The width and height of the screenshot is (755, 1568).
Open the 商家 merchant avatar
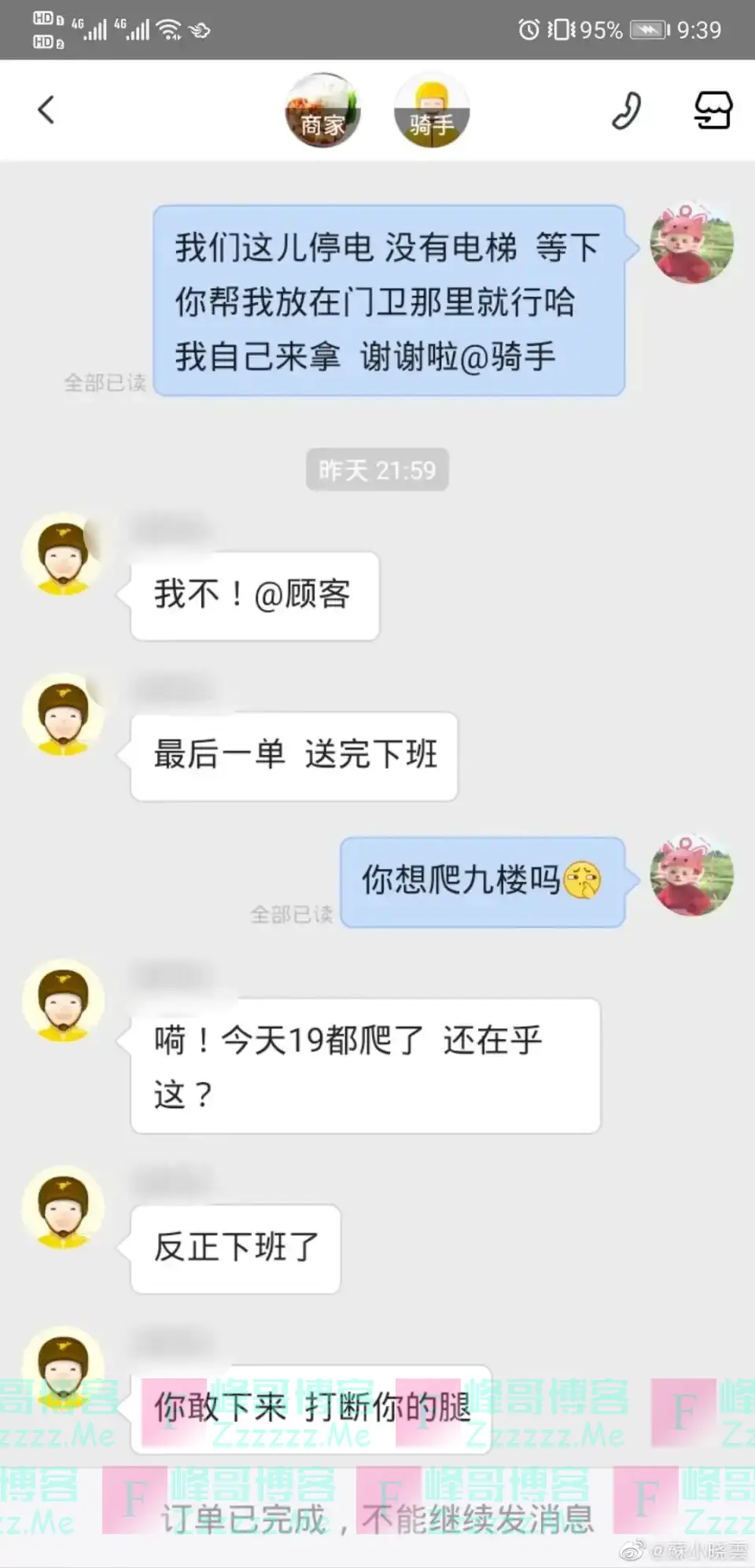click(322, 110)
